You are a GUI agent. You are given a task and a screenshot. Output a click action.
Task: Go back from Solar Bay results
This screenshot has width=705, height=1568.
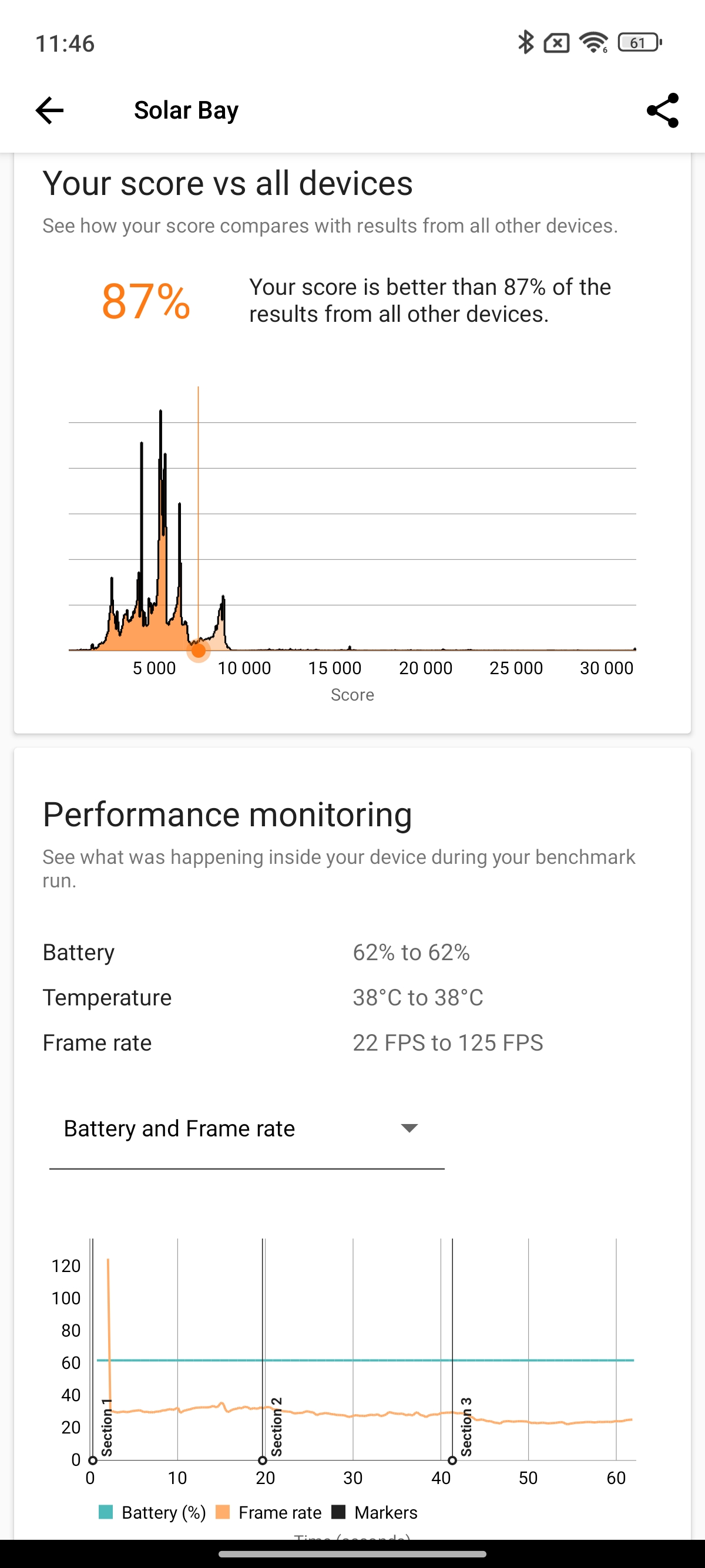click(x=49, y=110)
